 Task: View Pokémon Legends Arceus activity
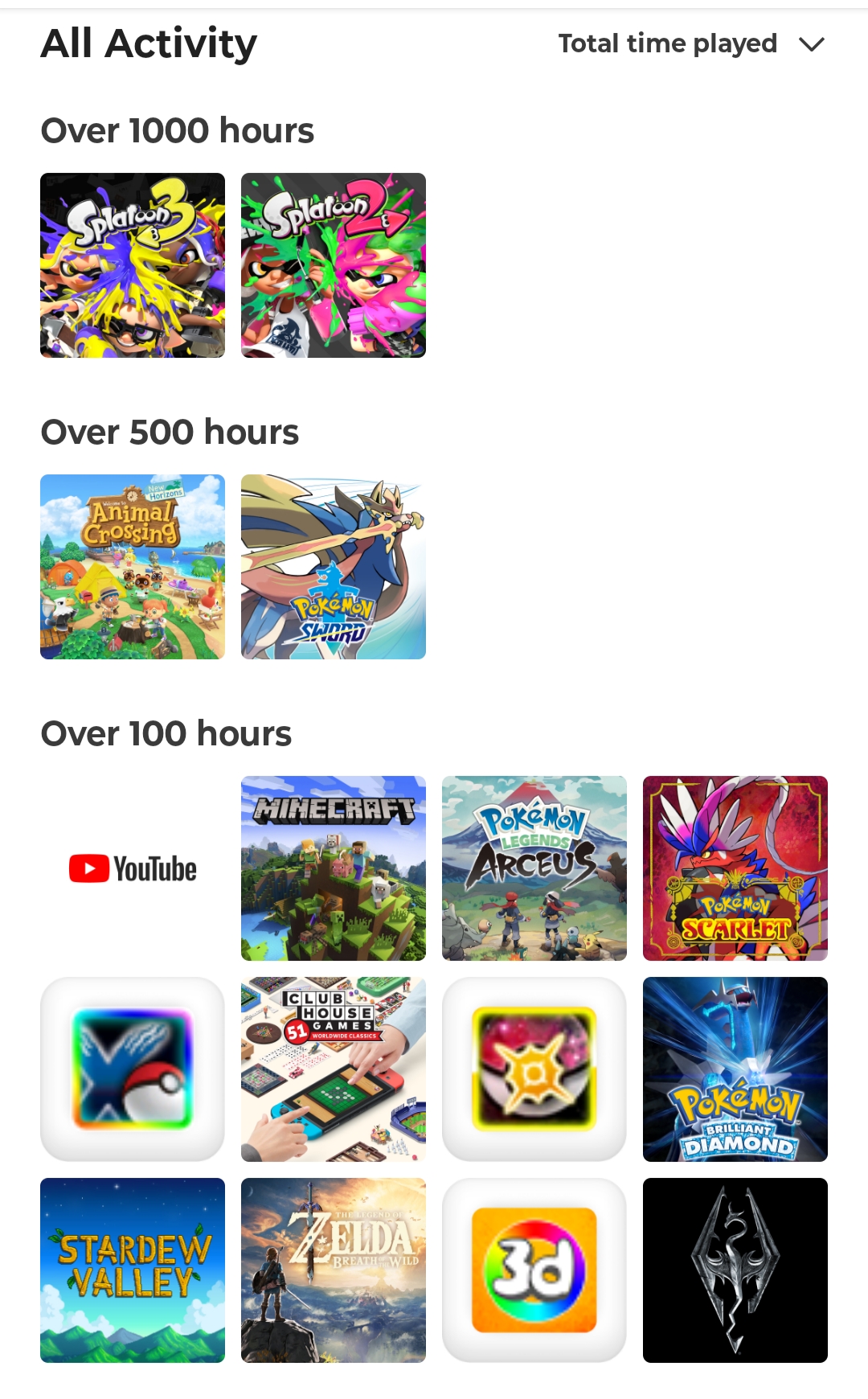(534, 868)
